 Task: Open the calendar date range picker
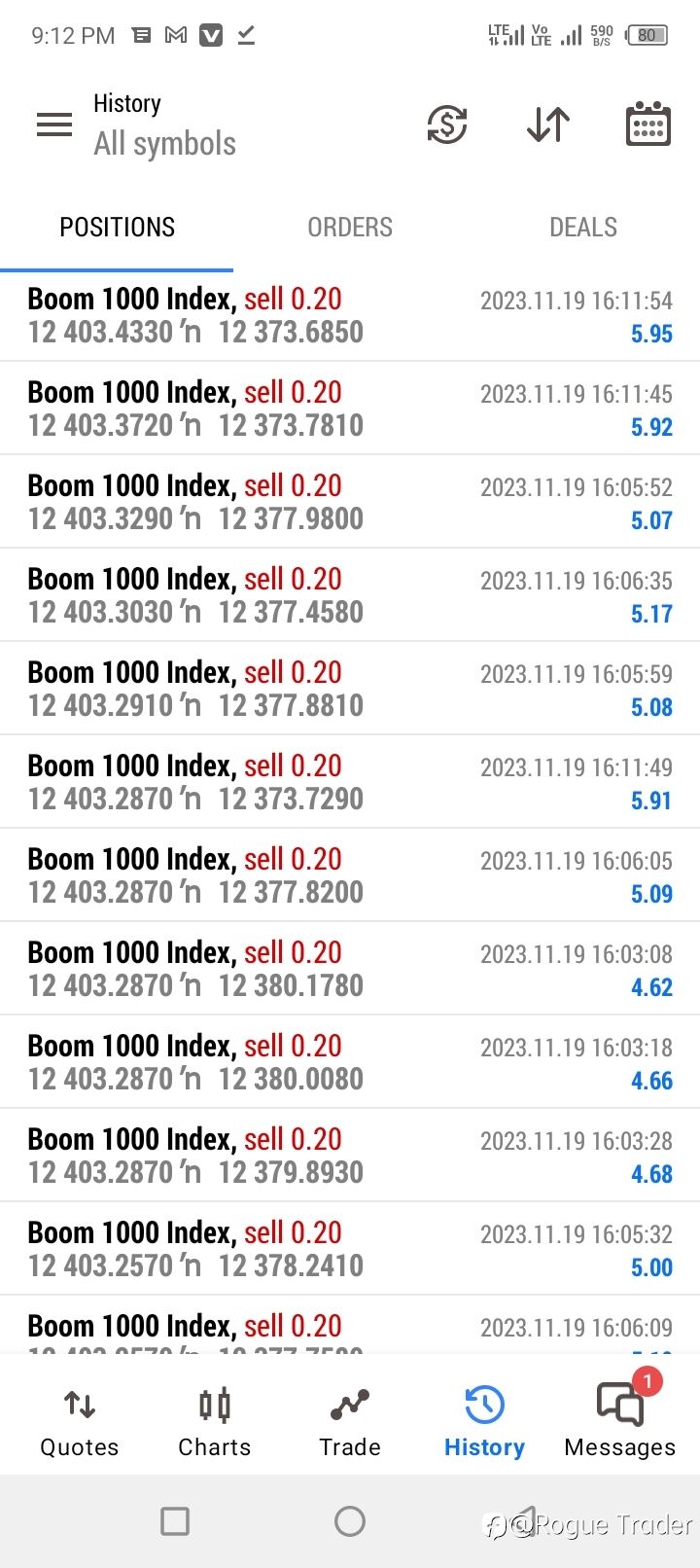pyautogui.click(x=648, y=124)
